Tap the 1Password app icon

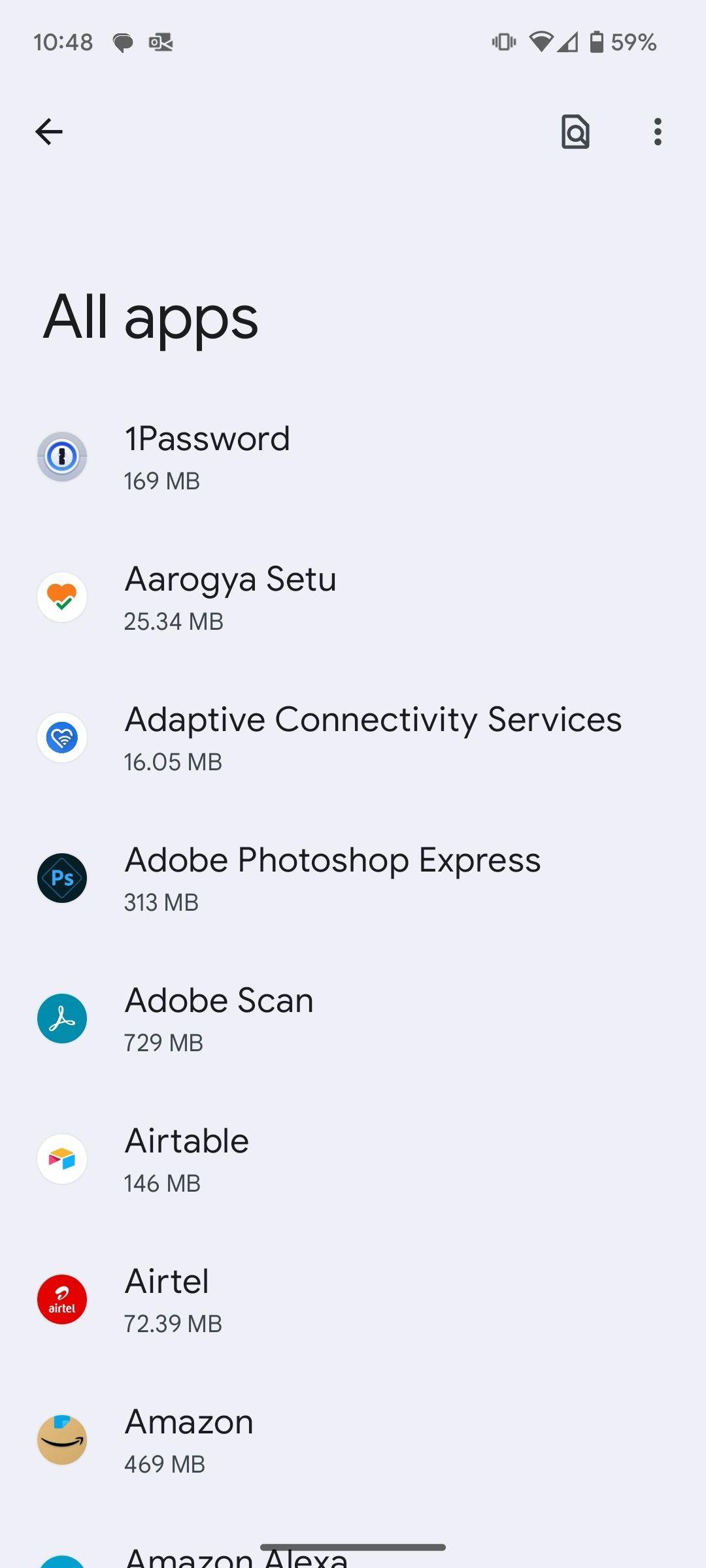[x=61, y=456]
